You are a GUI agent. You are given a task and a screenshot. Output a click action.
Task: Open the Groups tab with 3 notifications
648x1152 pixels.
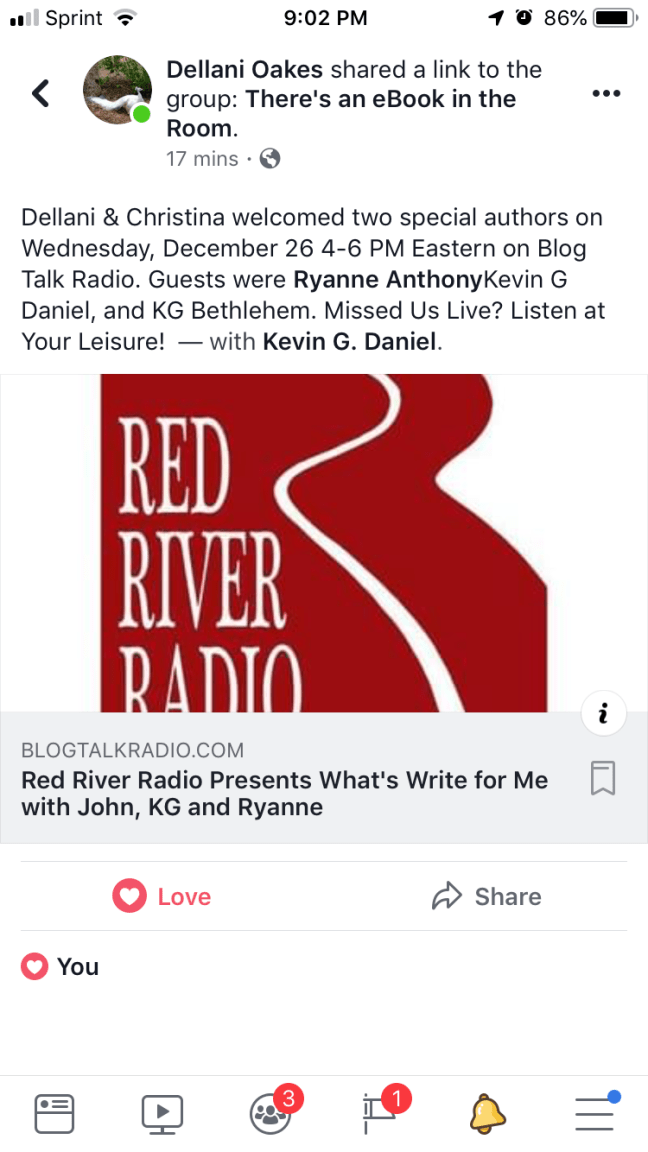tap(270, 1112)
